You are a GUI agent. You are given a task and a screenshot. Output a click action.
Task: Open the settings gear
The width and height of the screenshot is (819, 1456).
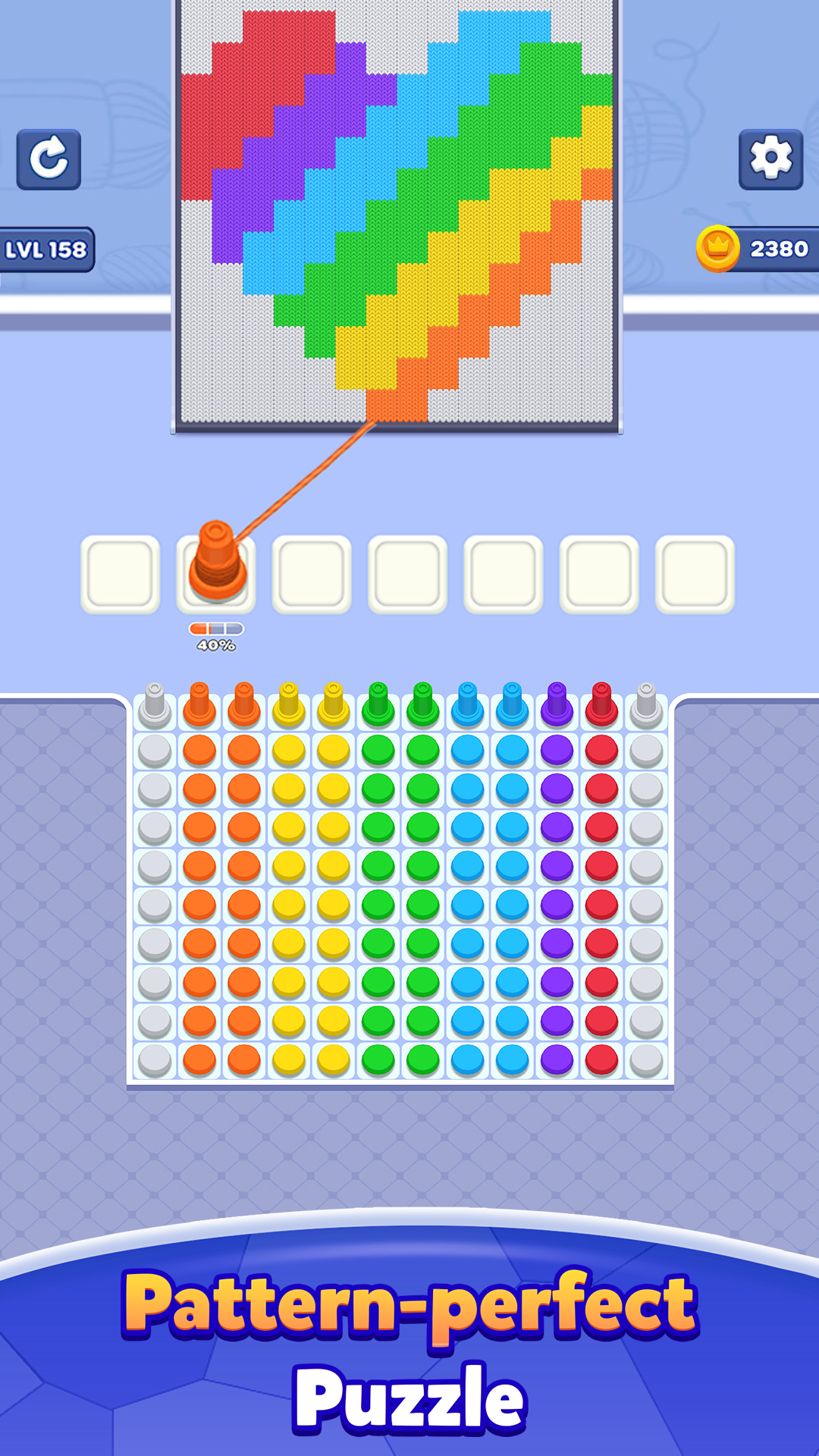(770, 159)
